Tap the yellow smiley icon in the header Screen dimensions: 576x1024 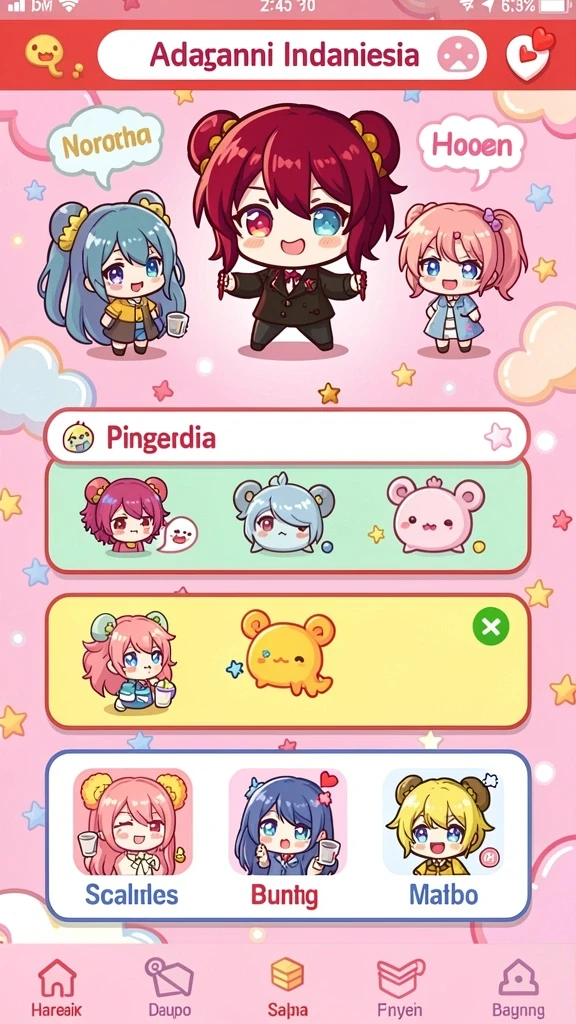pyautogui.click(x=45, y=54)
